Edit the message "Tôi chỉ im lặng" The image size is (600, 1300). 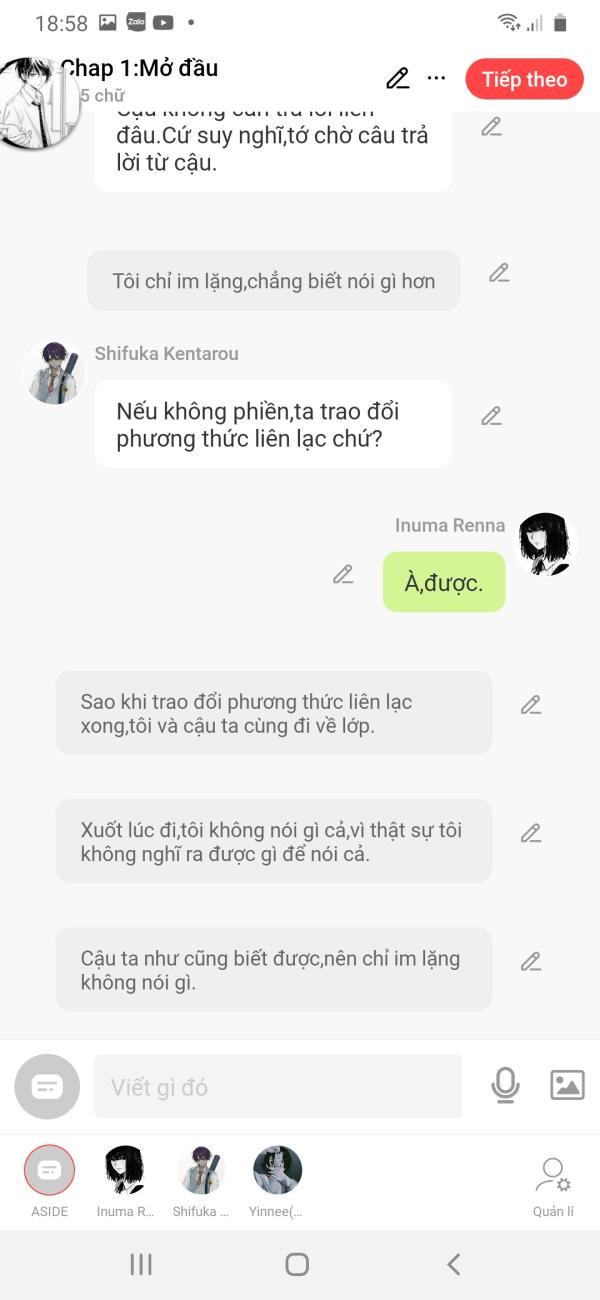point(499,272)
